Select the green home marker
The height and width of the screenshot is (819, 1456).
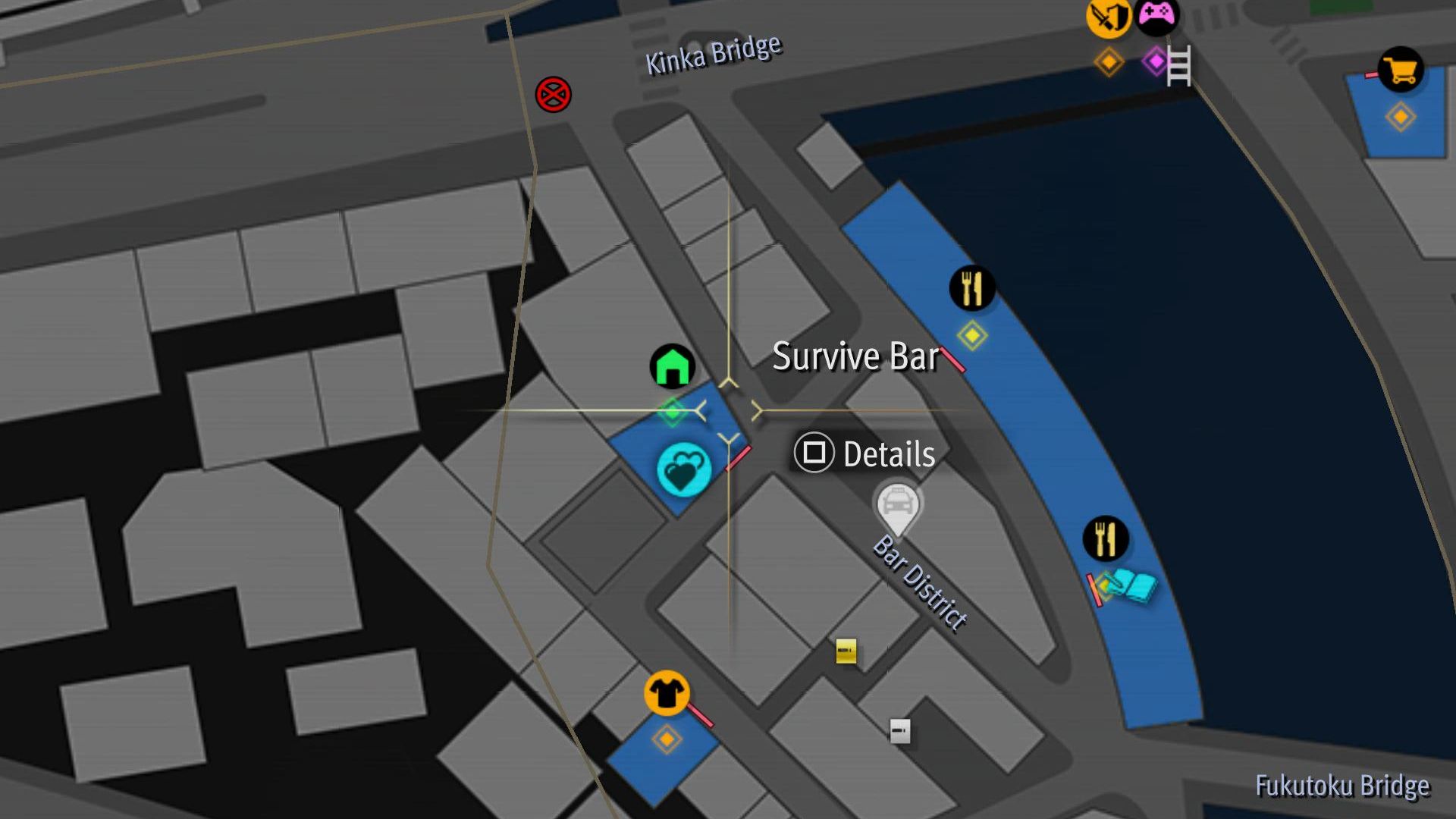(x=673, y=366)
